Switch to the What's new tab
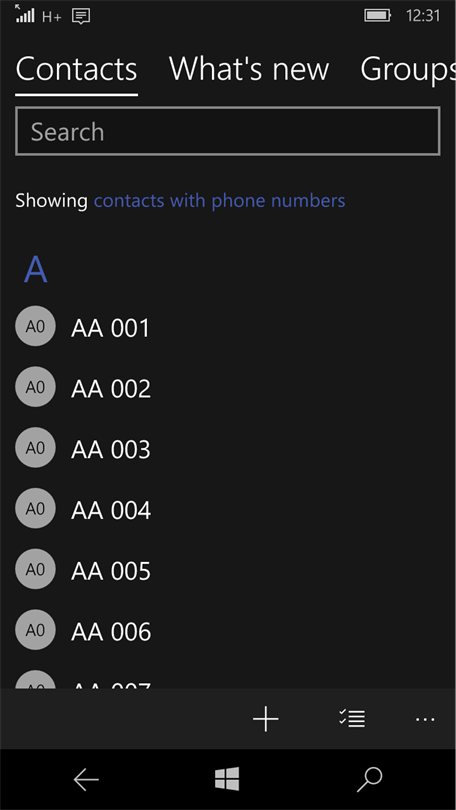The image size is (456, 810). [249, 69]
